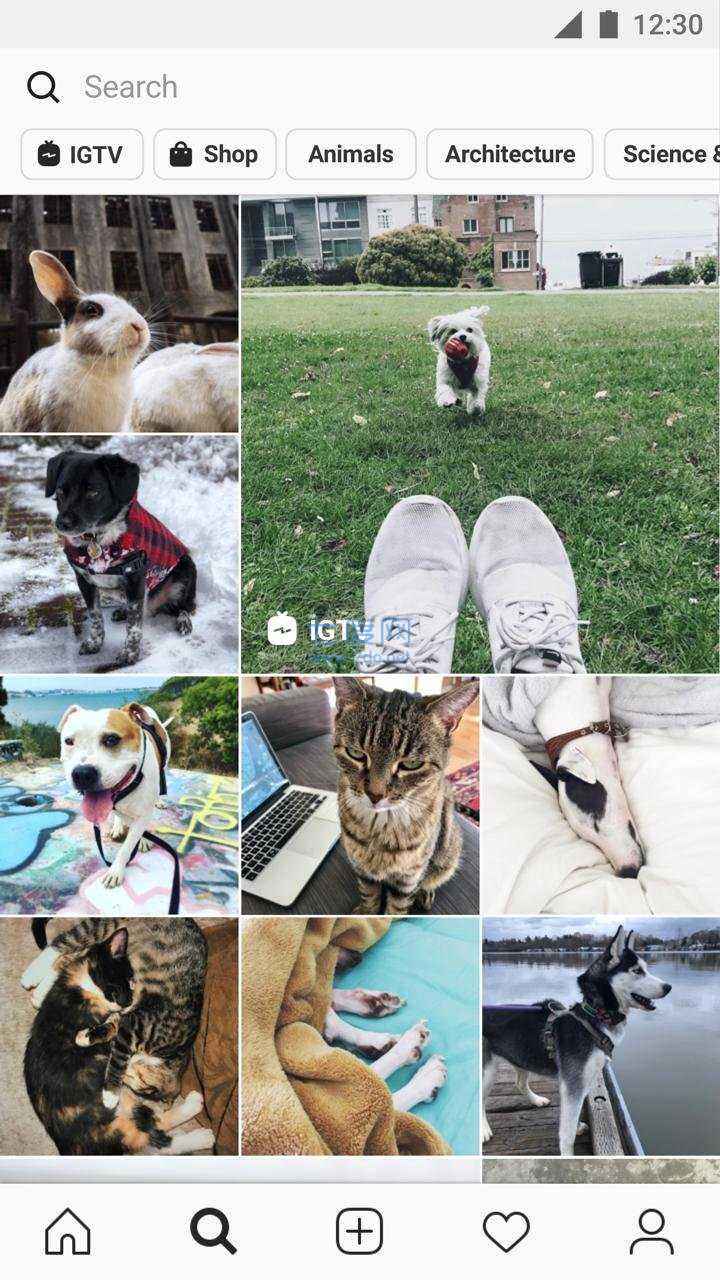
Task: View the tabby cat beside laptop post
Action: click(360, 795)
